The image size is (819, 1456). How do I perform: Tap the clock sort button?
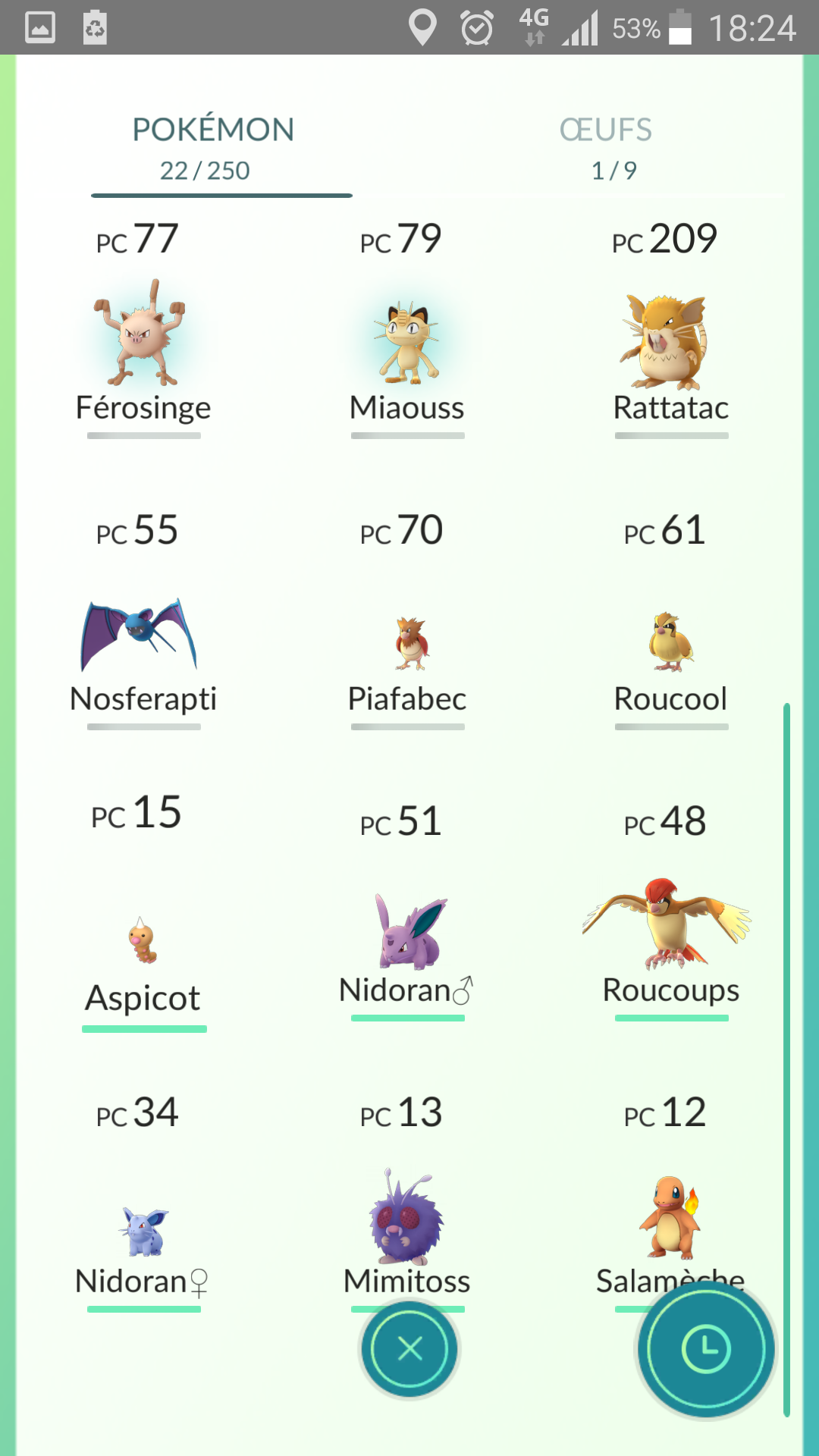tap(706, 1348)
